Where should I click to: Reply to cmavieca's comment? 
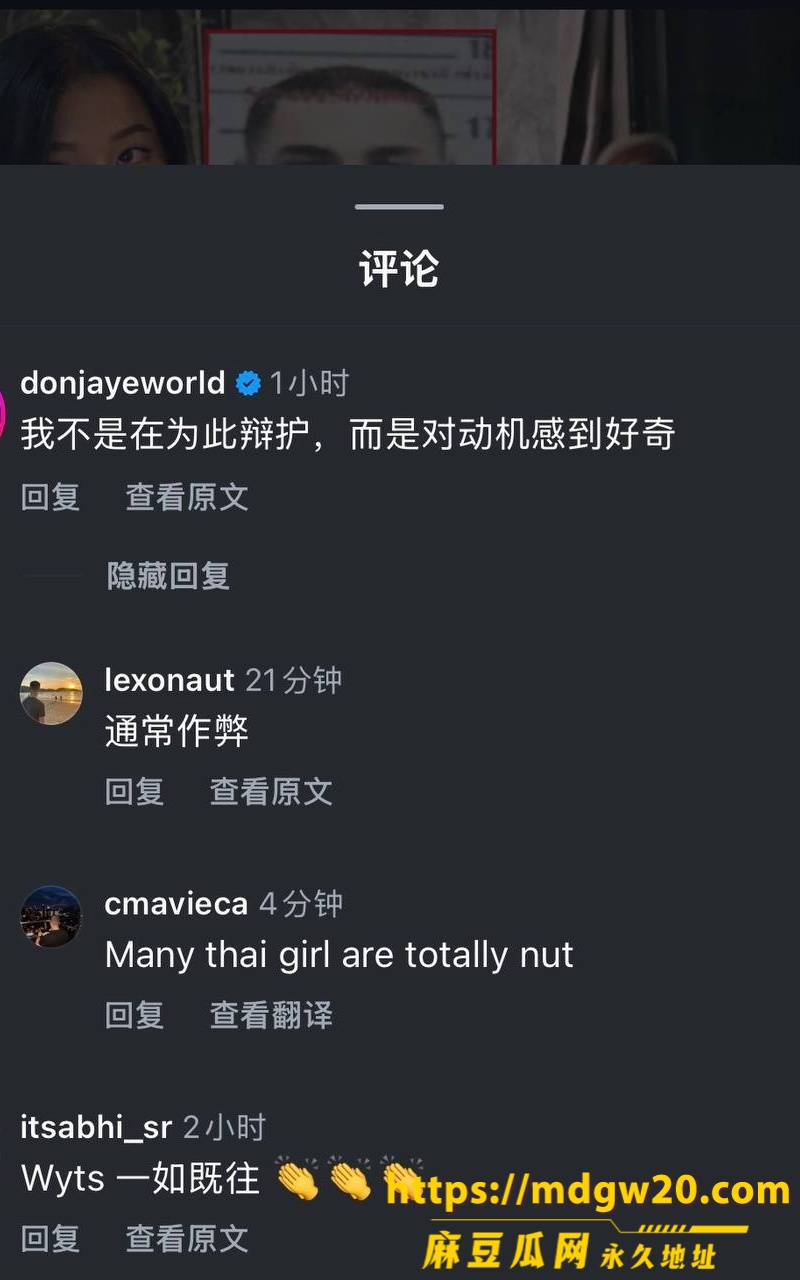click(x=135, y=1015)
